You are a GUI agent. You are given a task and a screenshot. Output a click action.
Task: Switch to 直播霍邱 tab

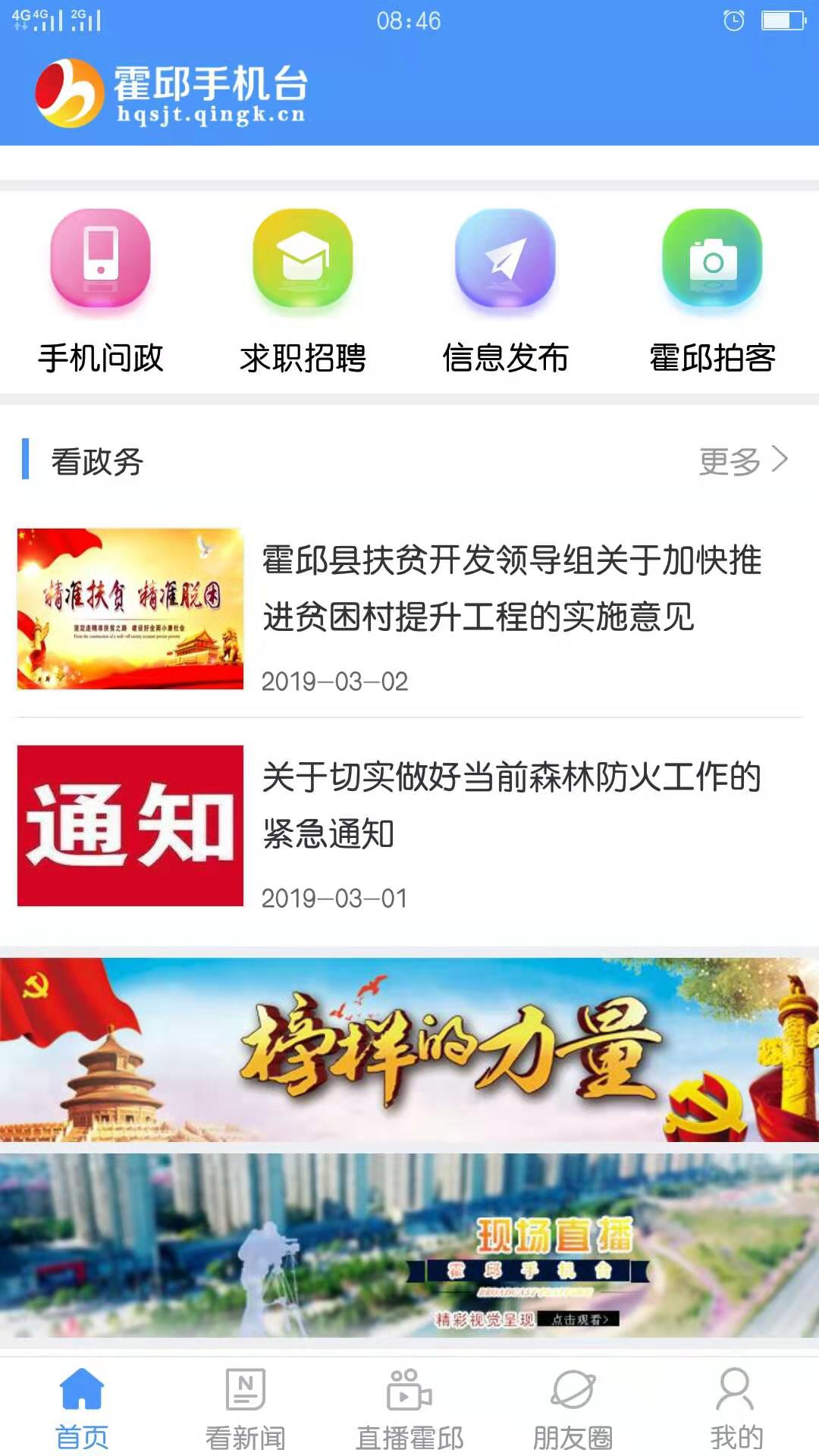pos(409,1408)
